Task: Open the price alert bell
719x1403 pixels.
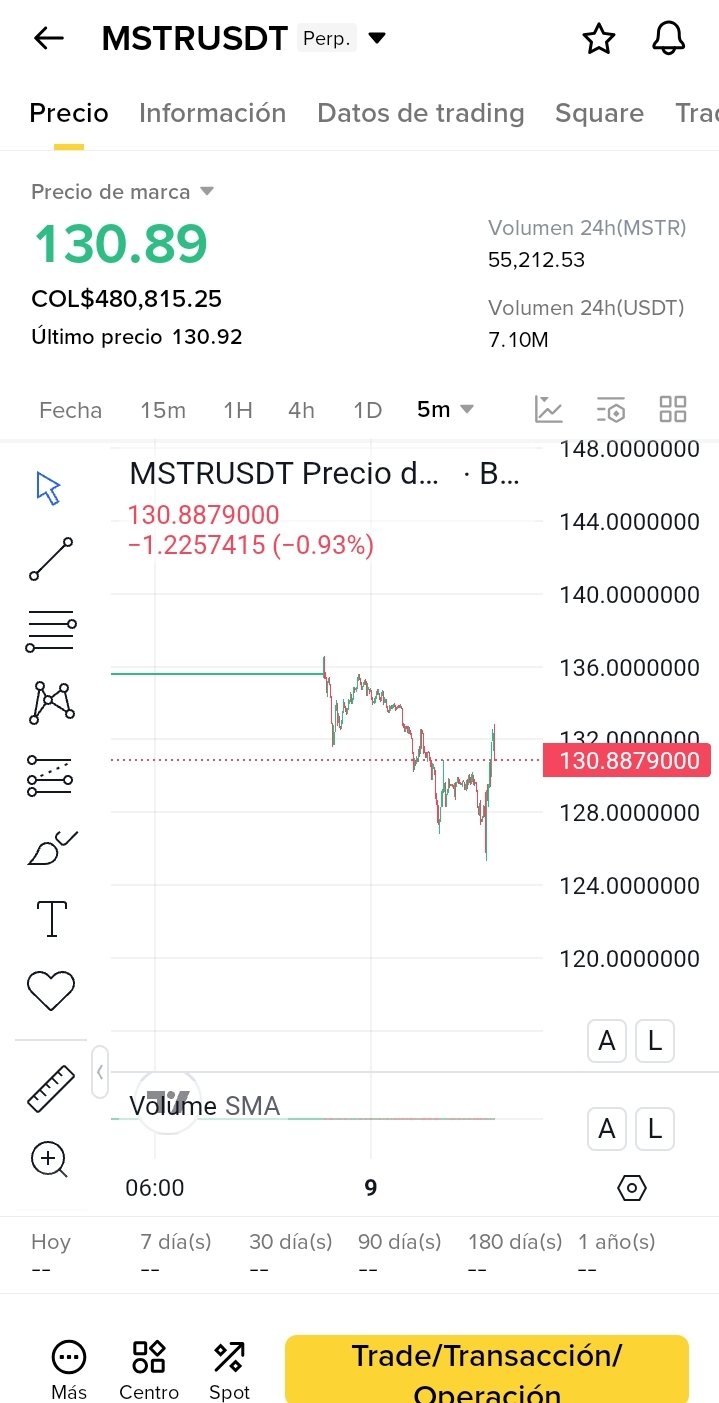Action: (x=668, y=39)
